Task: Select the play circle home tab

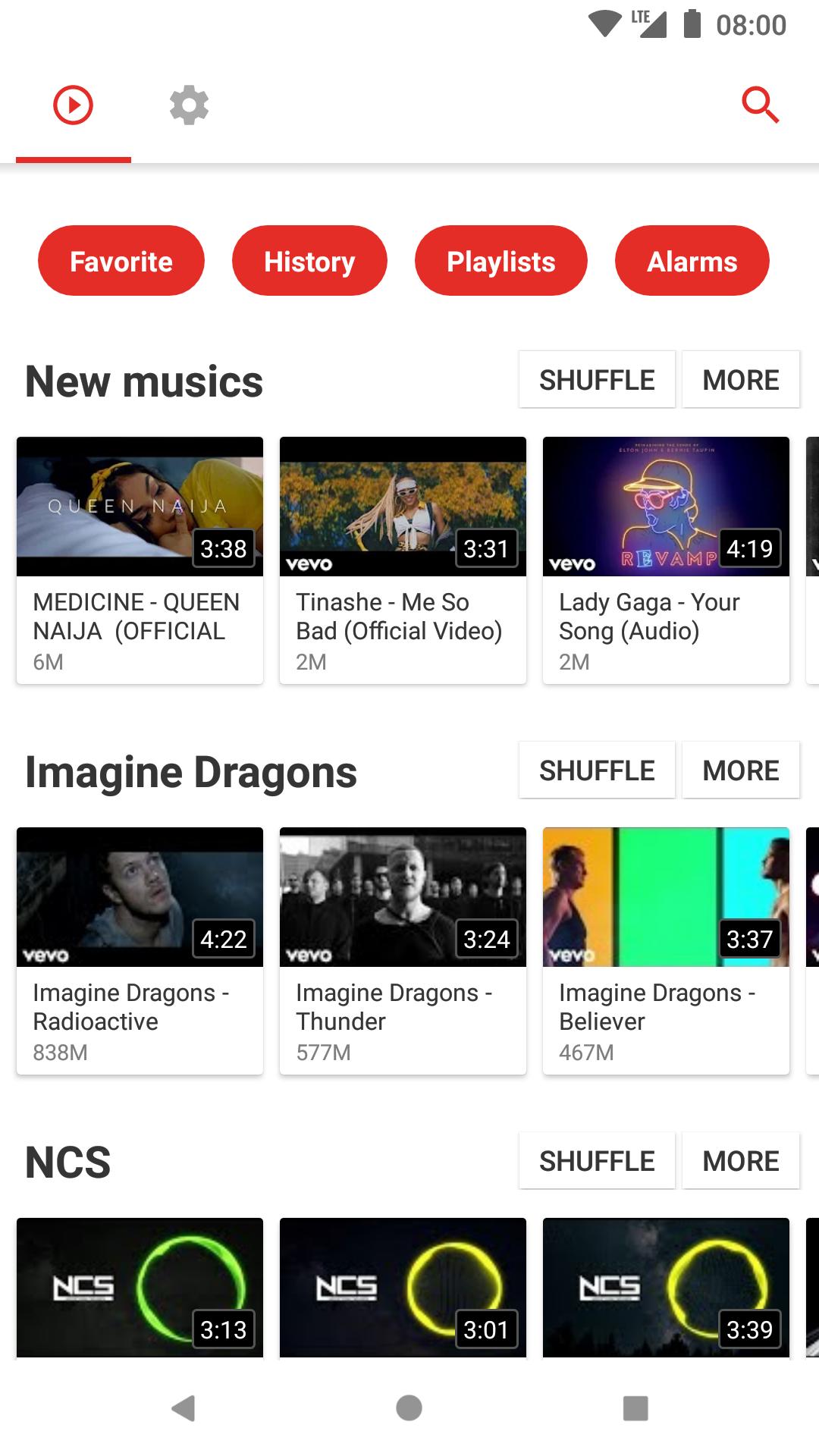Action: pyautogui.click(x=74, y=105)
